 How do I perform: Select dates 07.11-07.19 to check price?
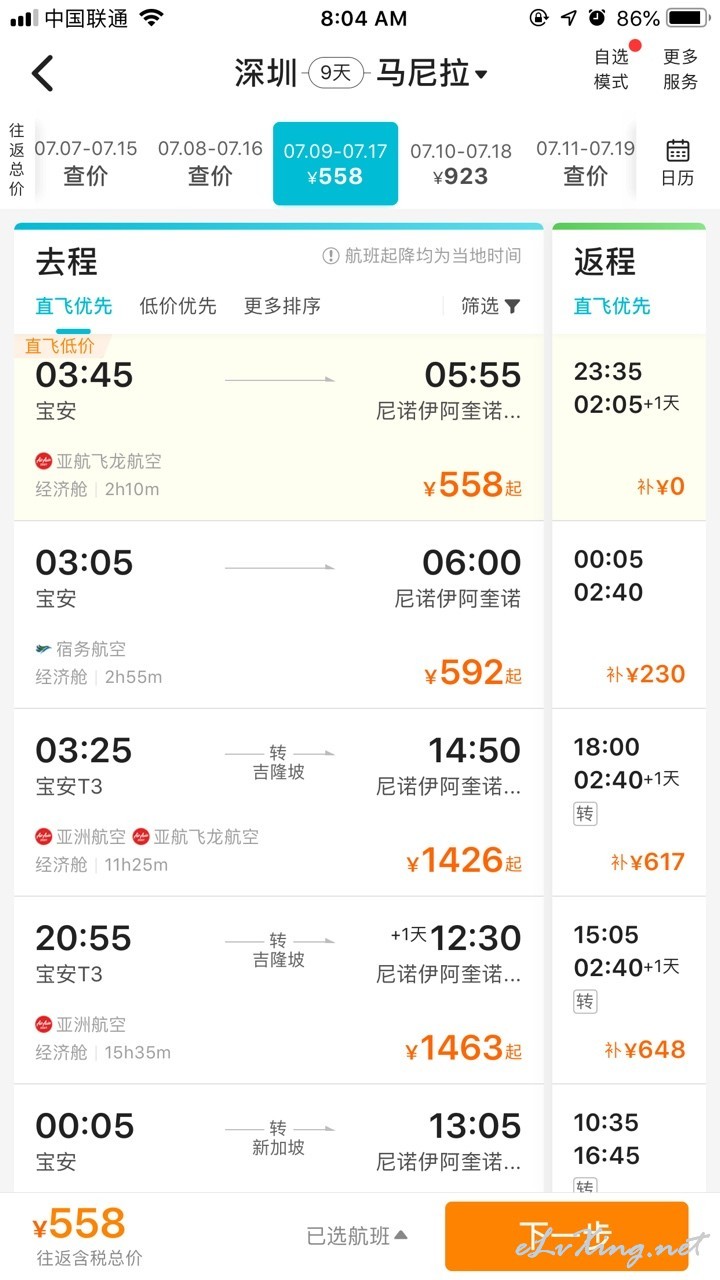point(586,163)
